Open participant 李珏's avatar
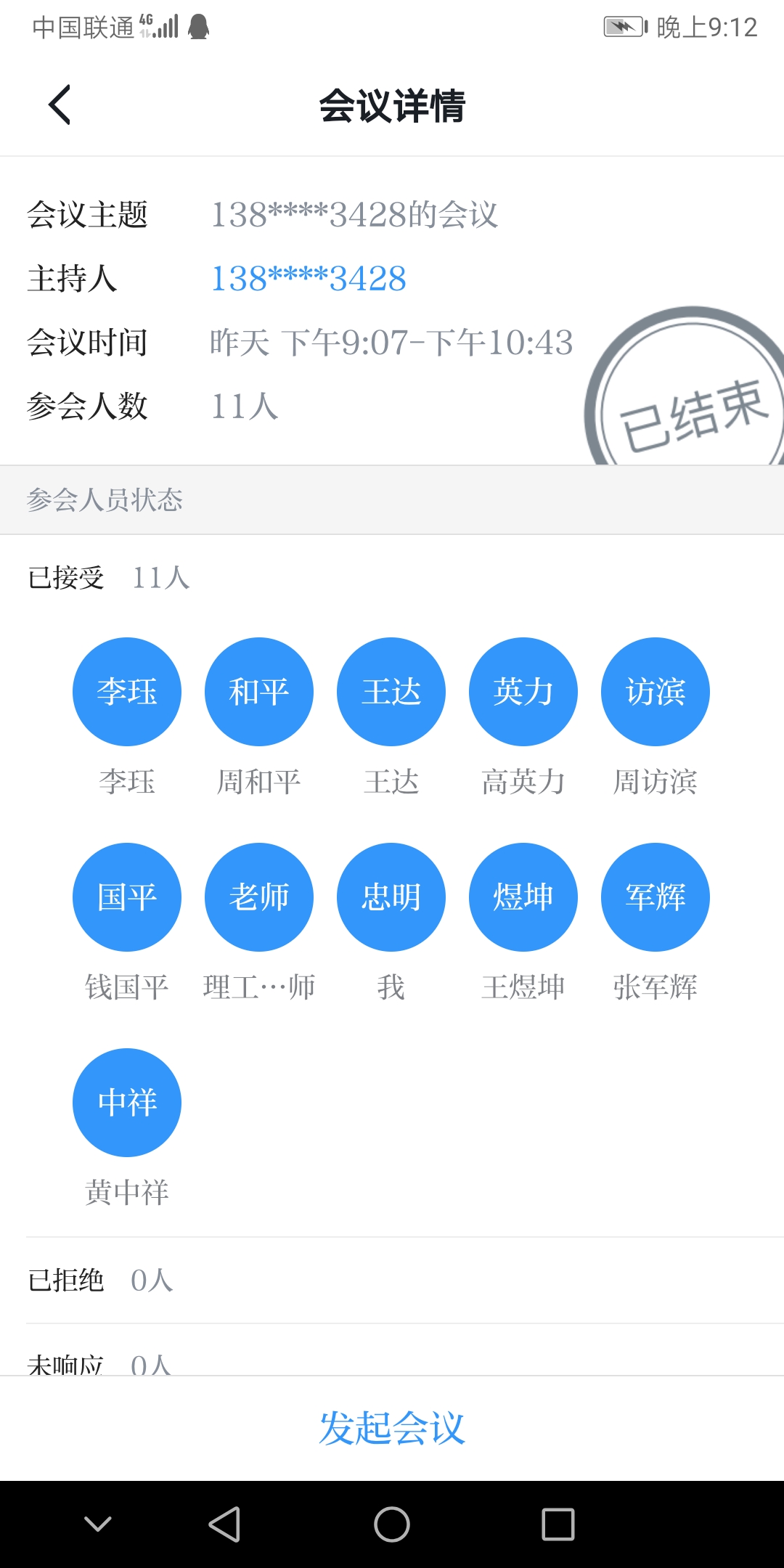 [x=127, y=692]
